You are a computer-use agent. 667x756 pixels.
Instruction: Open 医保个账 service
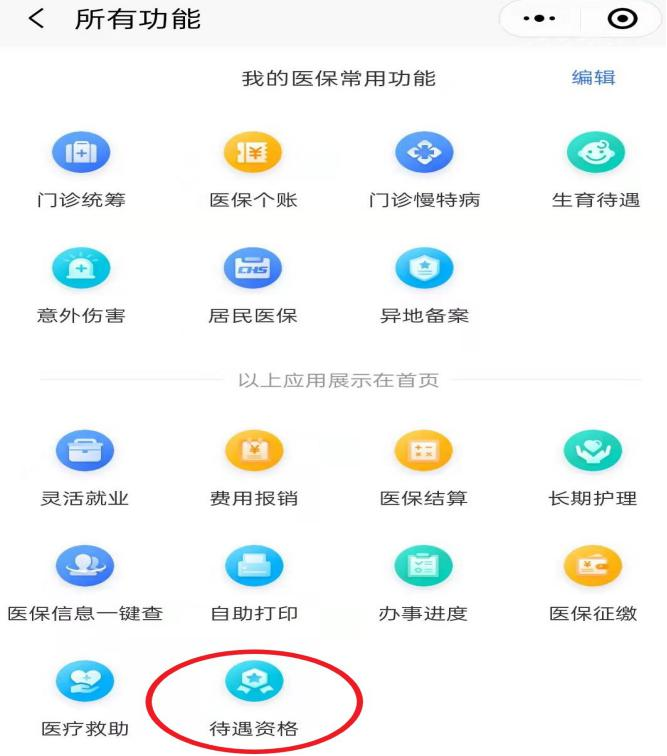point(253,154)
